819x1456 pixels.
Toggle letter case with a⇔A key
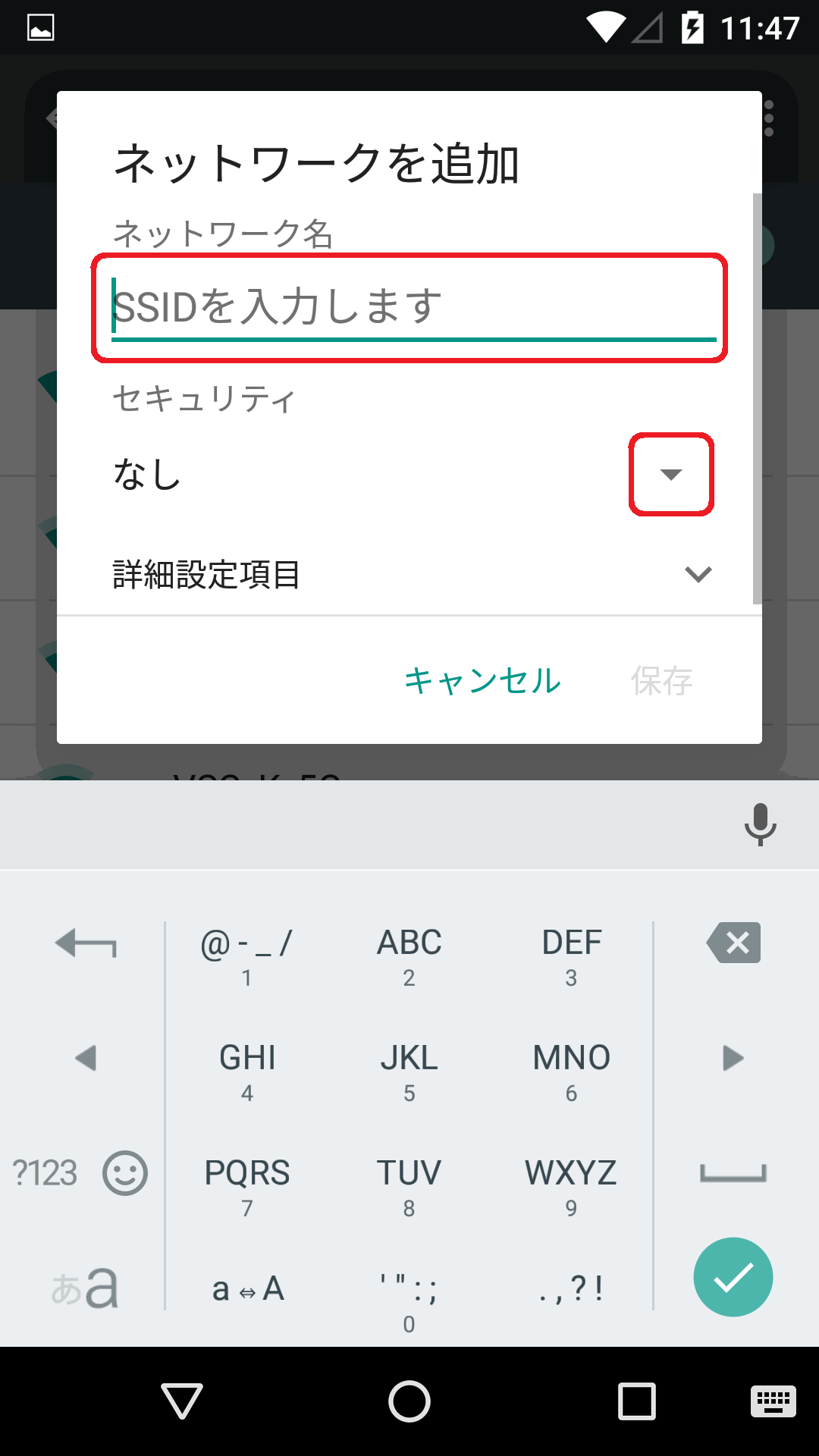(x=247, y=1289)
